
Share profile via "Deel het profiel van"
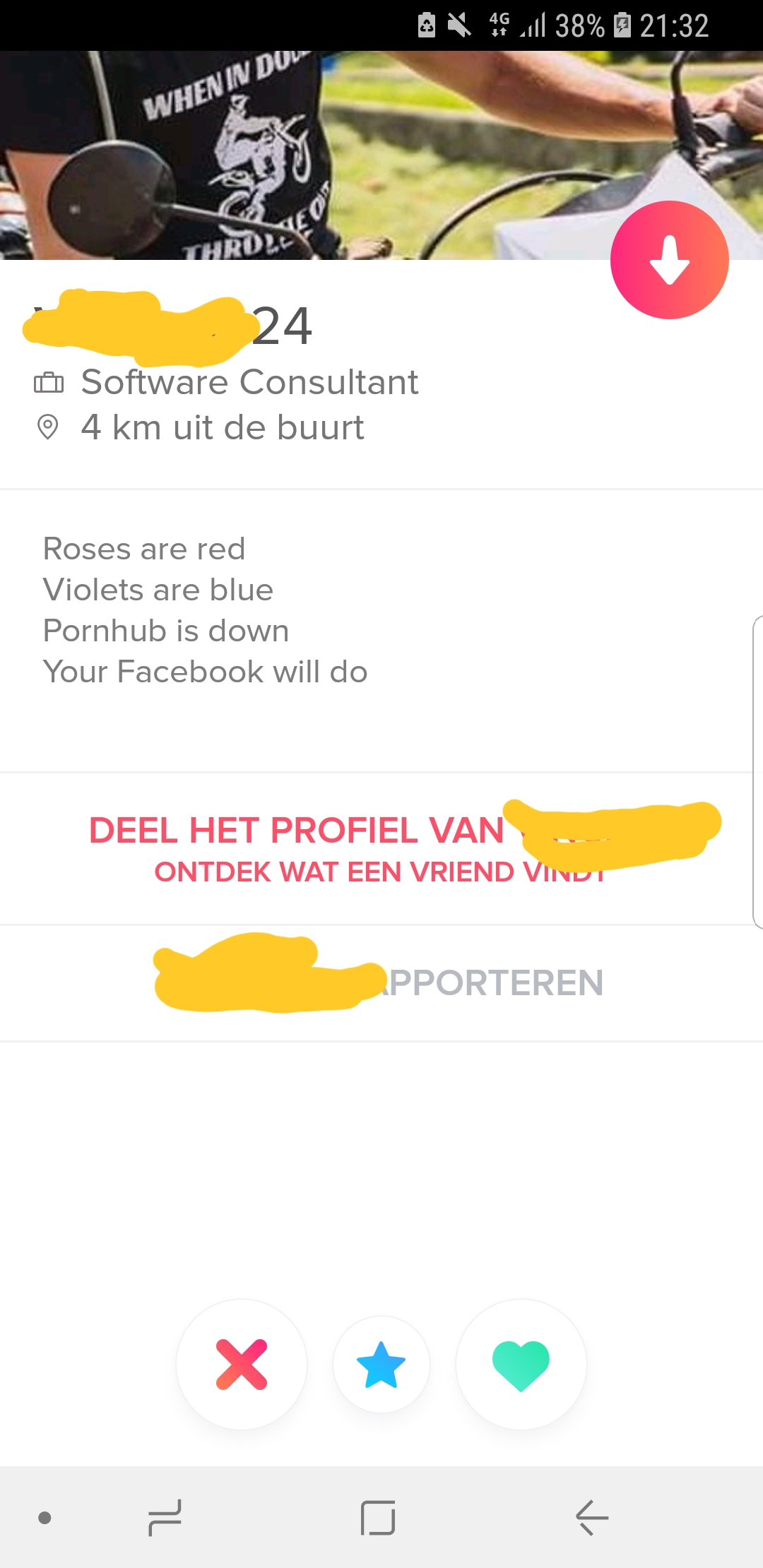click(381, 849)
